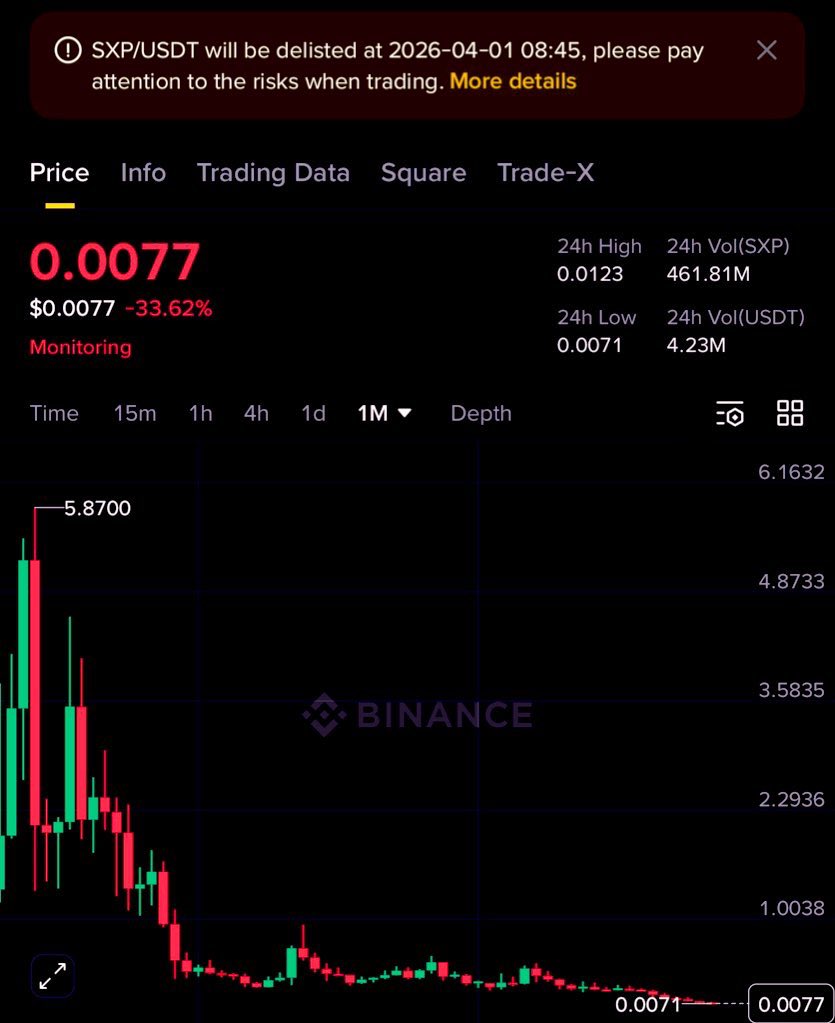
Task: Set chart interval to 15m
Action: (x=135, y=413)
